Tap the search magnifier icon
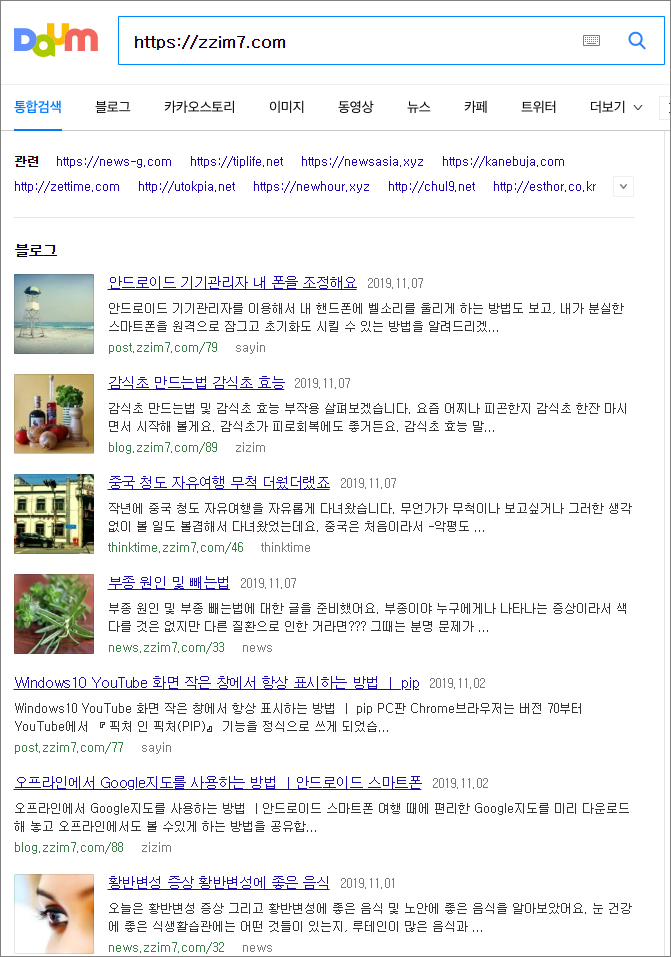This screenshot has height=957, width=671. [637, 41]
